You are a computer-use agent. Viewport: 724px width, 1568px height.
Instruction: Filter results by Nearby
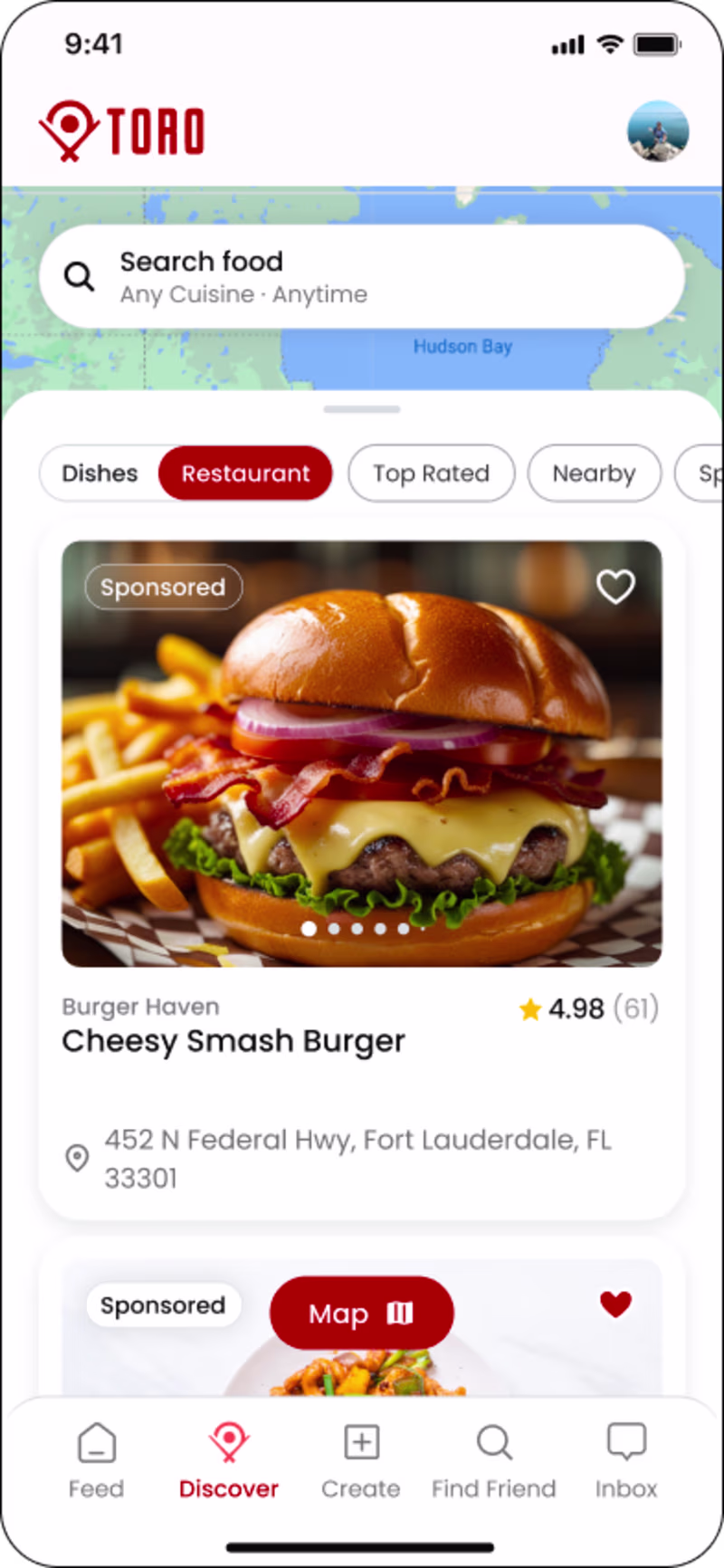click(x=594, y=473)
